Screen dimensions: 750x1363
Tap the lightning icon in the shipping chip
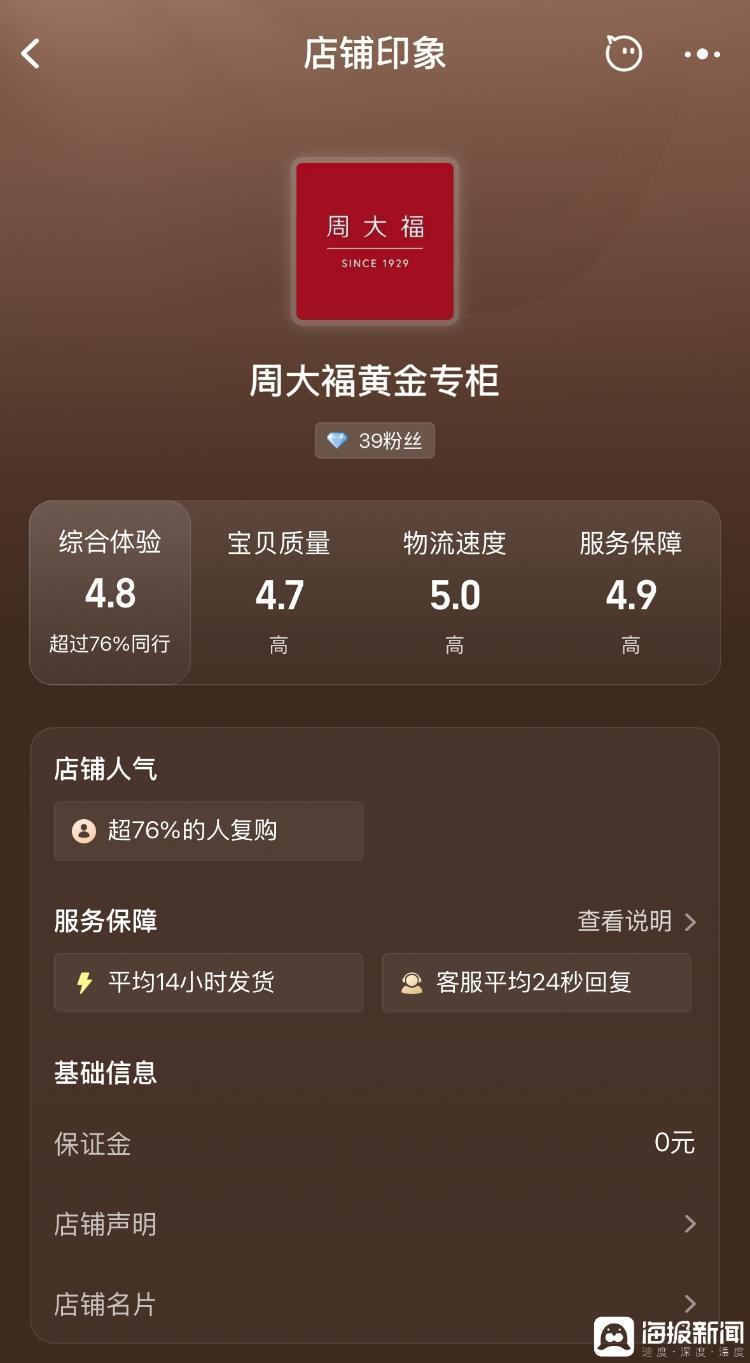(85, 983)
